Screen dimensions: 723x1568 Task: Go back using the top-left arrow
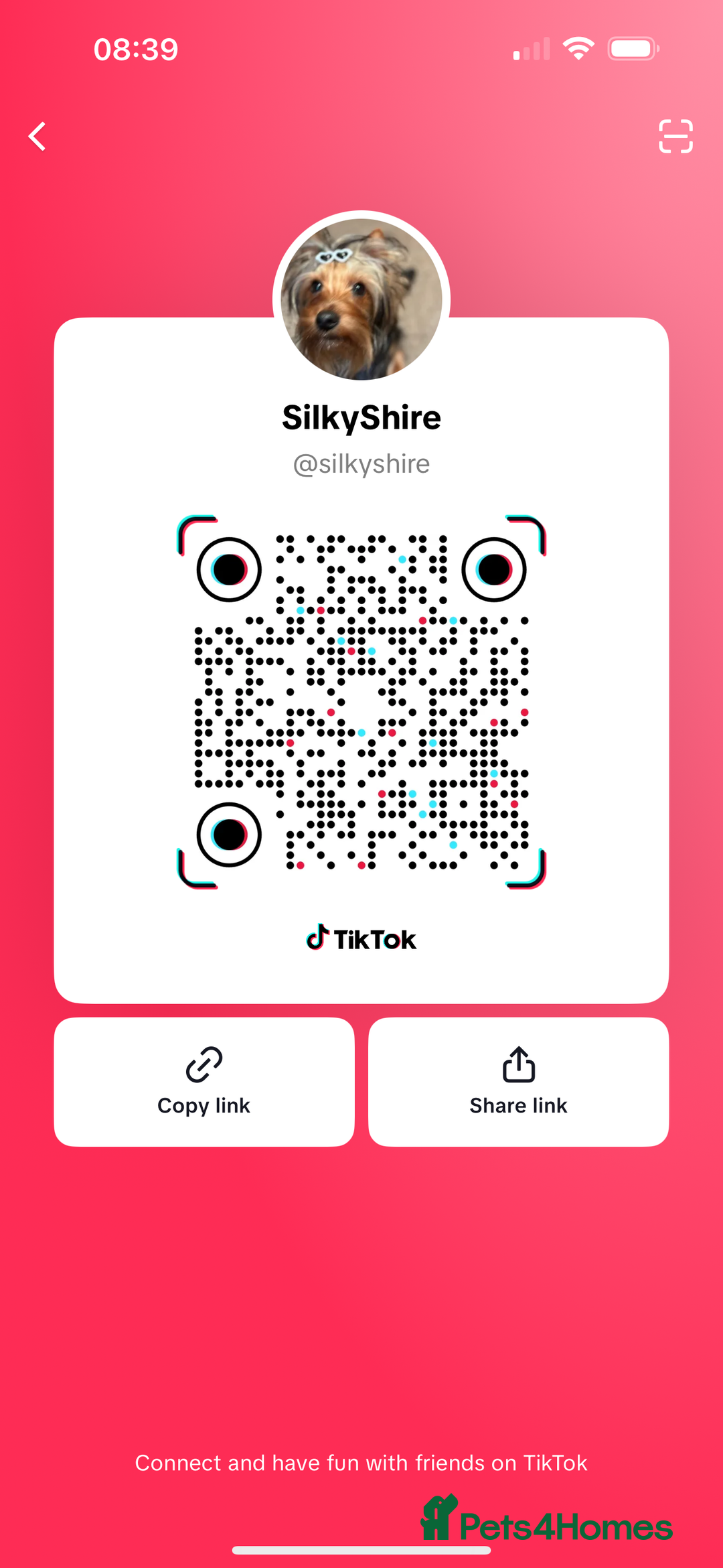coord(38,137)
